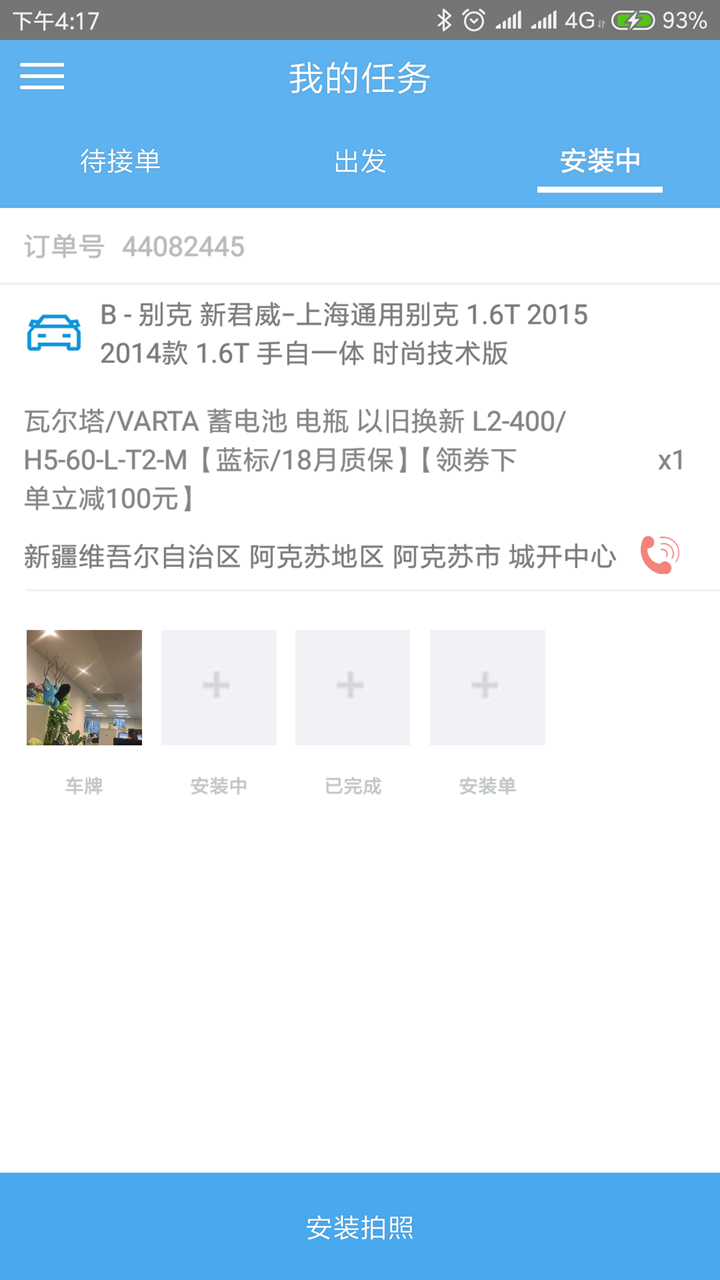Switch to the 出发 tab
Viewport: 720px width, 1280px height.
360,161
